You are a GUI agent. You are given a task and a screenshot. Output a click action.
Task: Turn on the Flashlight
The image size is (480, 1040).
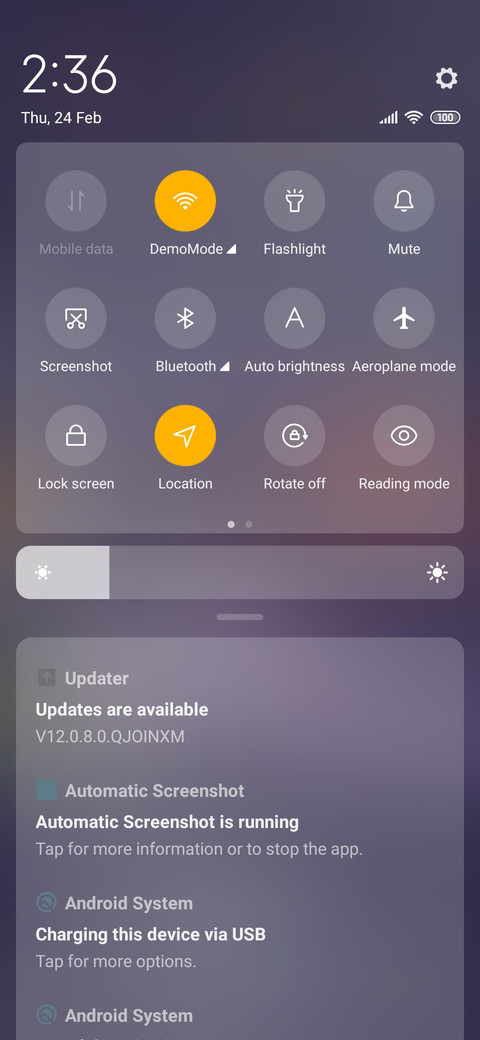click(294, 201)
